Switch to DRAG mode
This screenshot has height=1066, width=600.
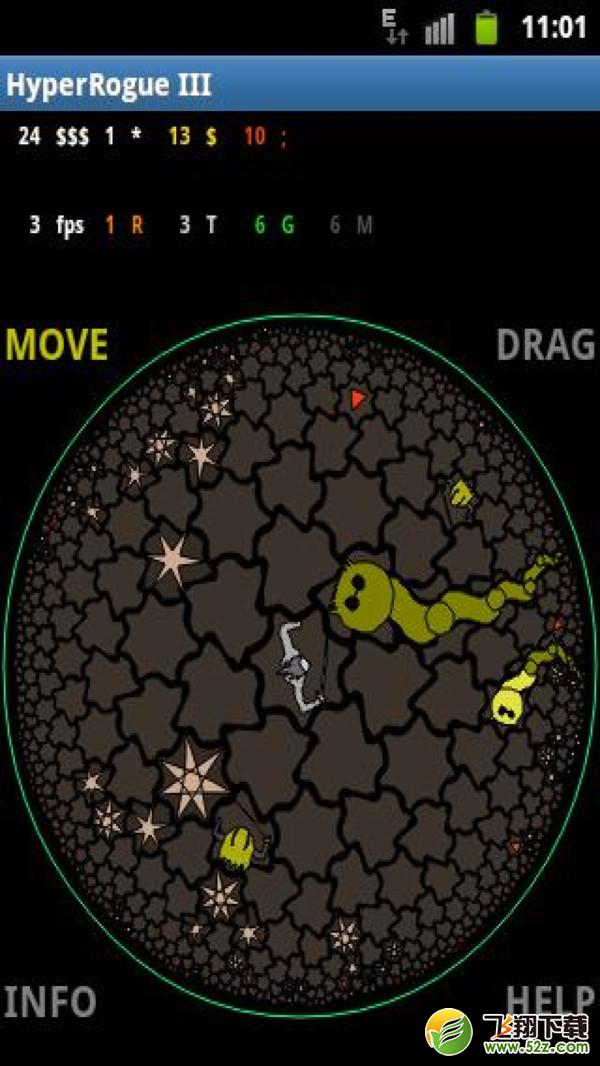click(x=546, y=345)
